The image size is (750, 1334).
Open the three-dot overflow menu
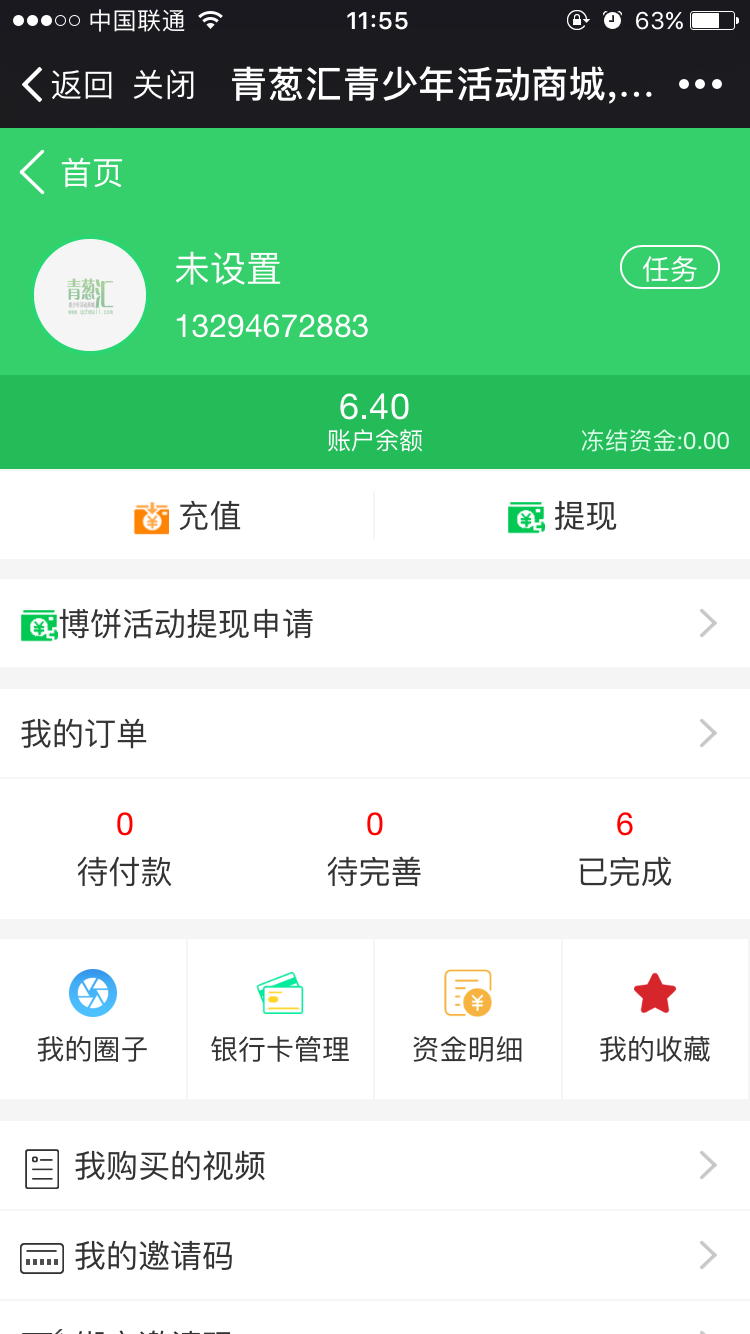pyautogui.click(x=700, y=85)
